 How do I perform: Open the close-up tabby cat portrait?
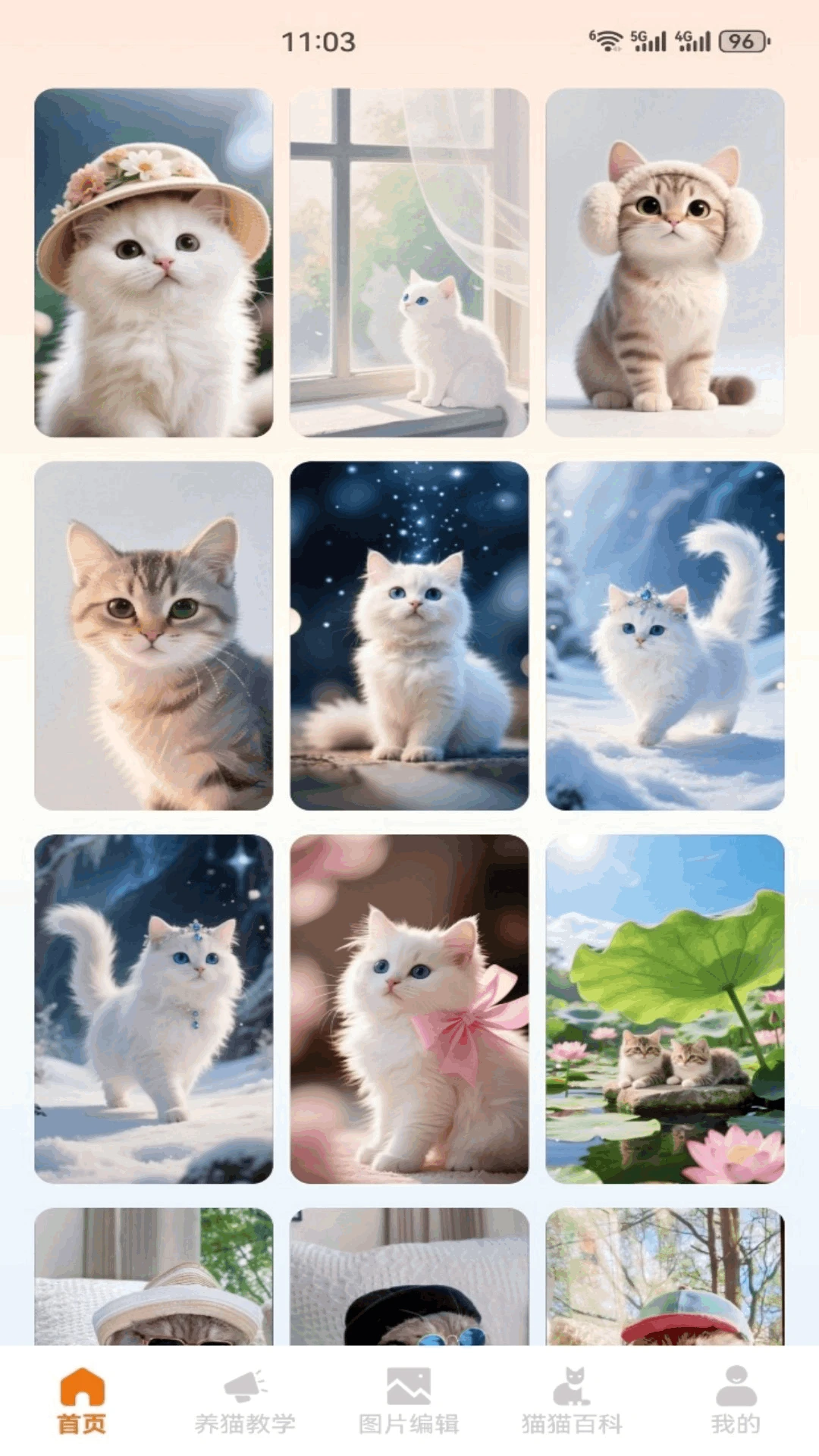point(154,635)
